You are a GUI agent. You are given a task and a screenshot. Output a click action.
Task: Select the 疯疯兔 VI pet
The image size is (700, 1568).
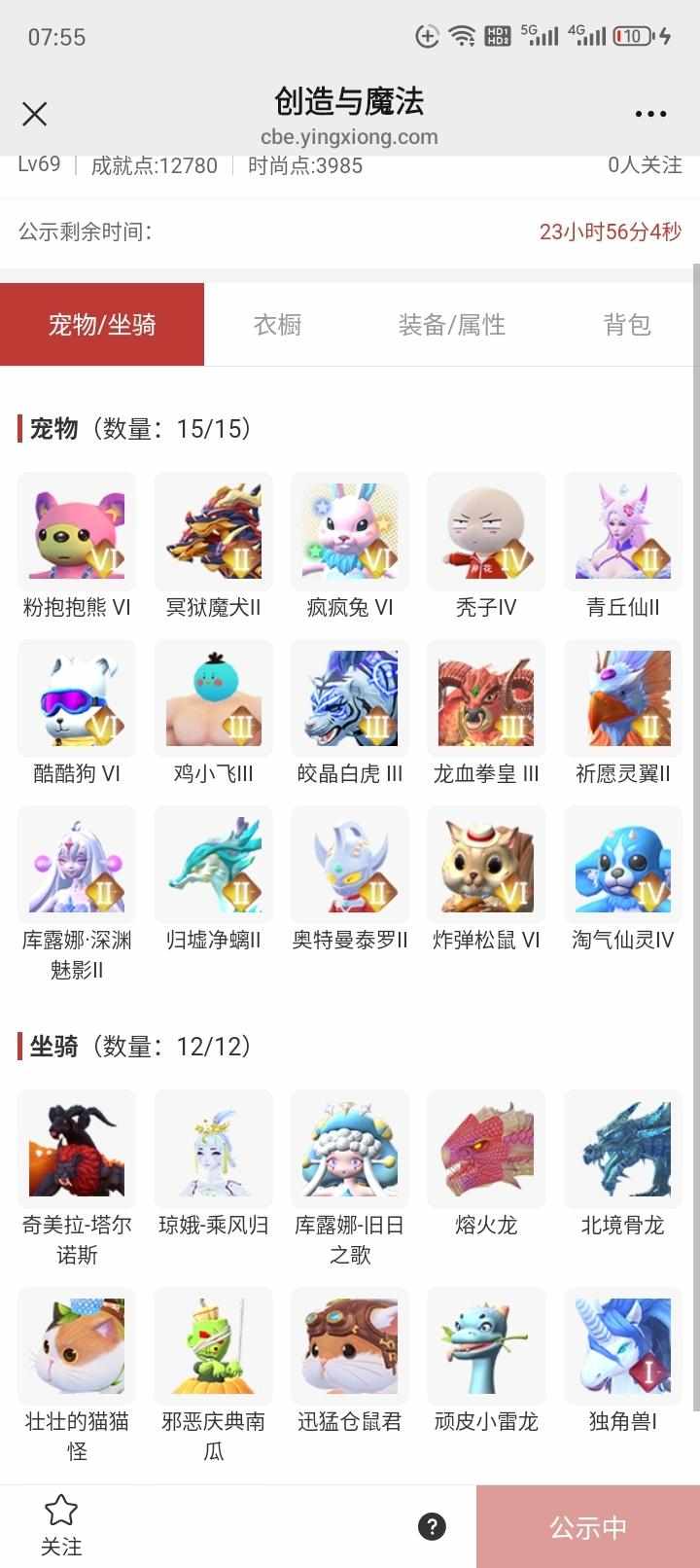click(350, 532)
